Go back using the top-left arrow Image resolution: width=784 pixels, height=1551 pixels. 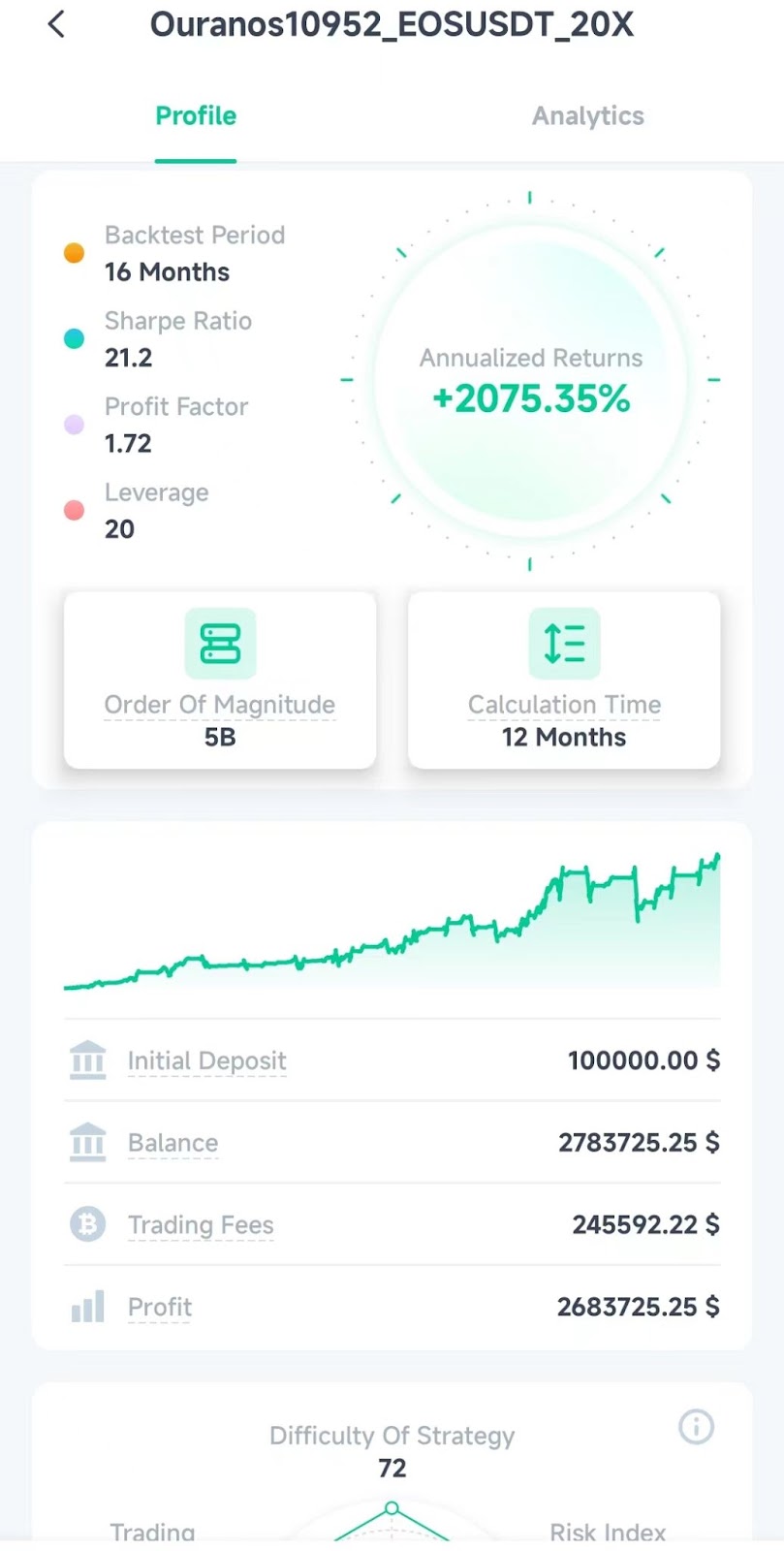tap(56, 24)
